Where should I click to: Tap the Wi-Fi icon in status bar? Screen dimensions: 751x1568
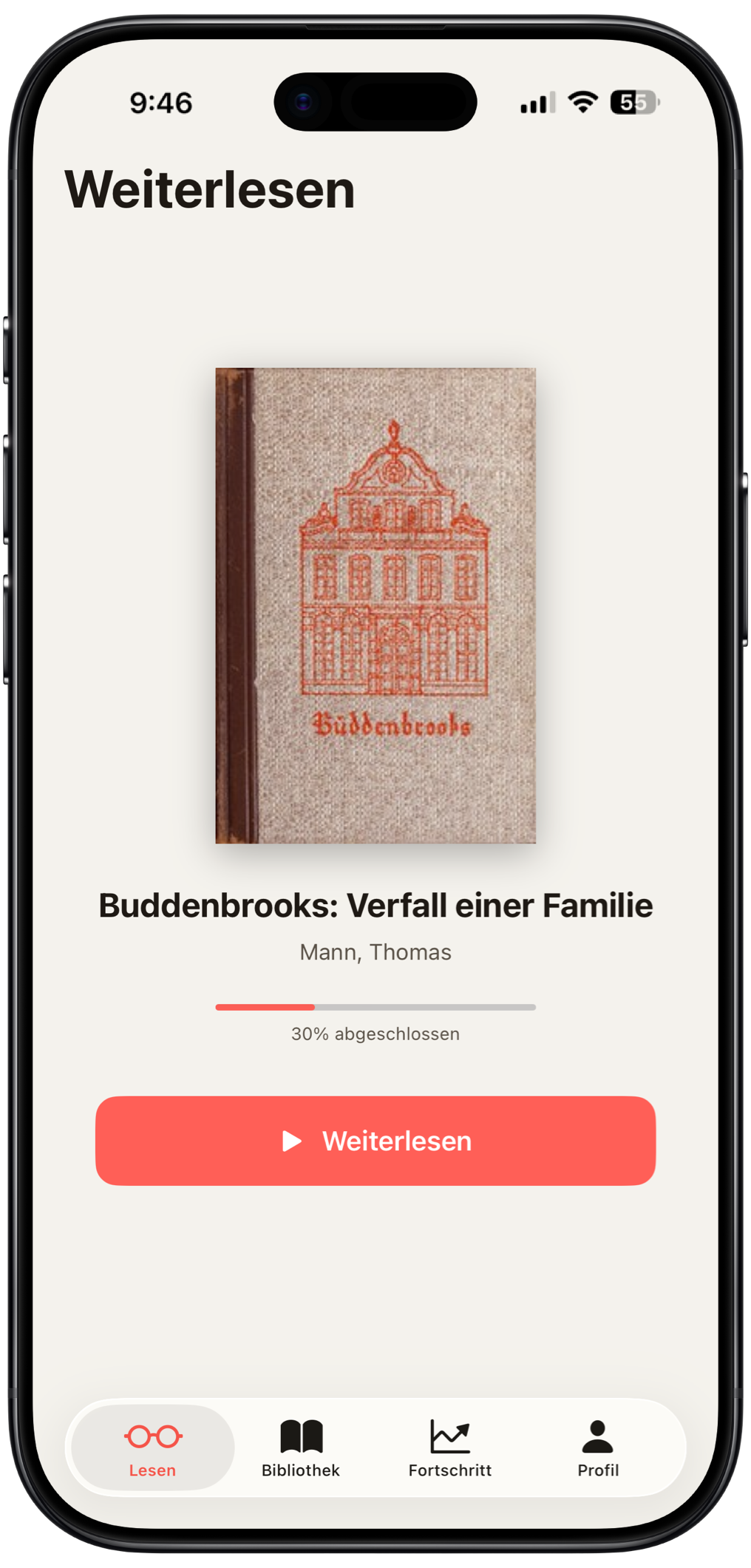[583, 104]
